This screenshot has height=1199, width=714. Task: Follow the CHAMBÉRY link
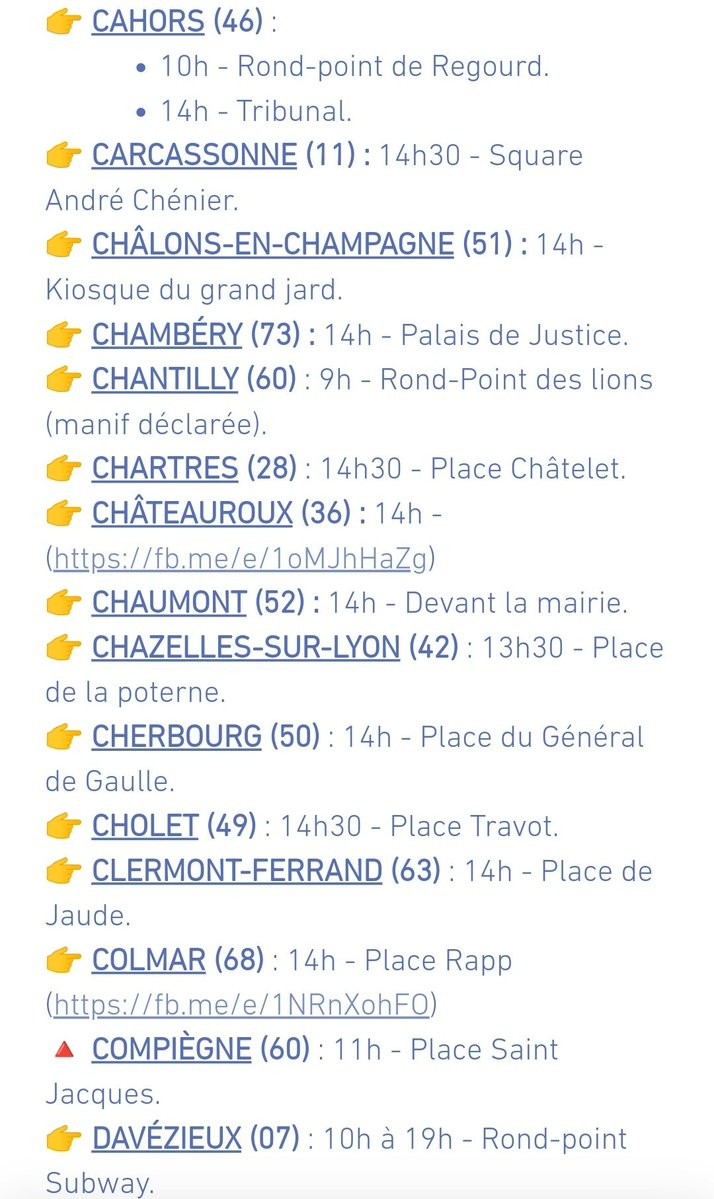click(x=167, y=335)
